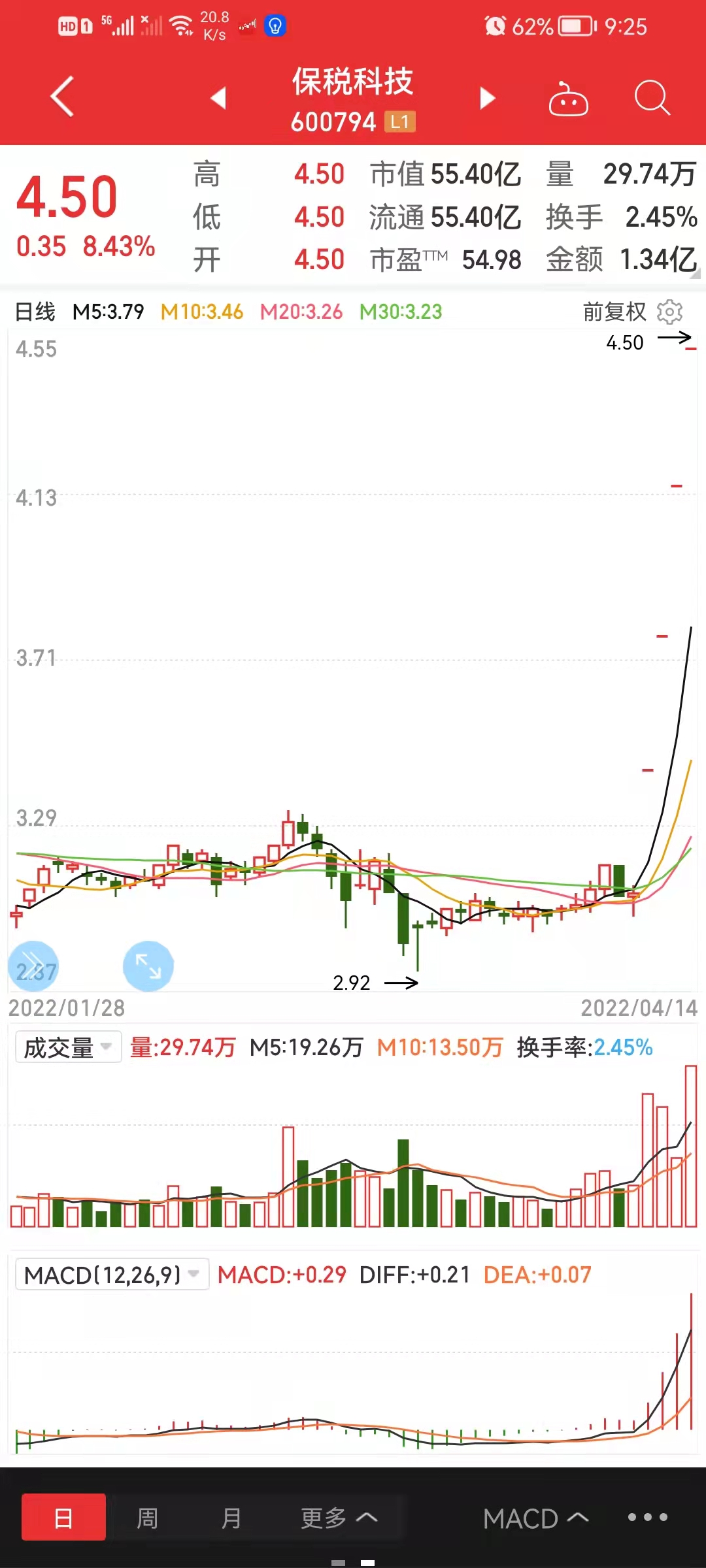706x1568 pixels.
Task: Switch to the 月 monthly chart
Action: click(x=231, y=1518)
